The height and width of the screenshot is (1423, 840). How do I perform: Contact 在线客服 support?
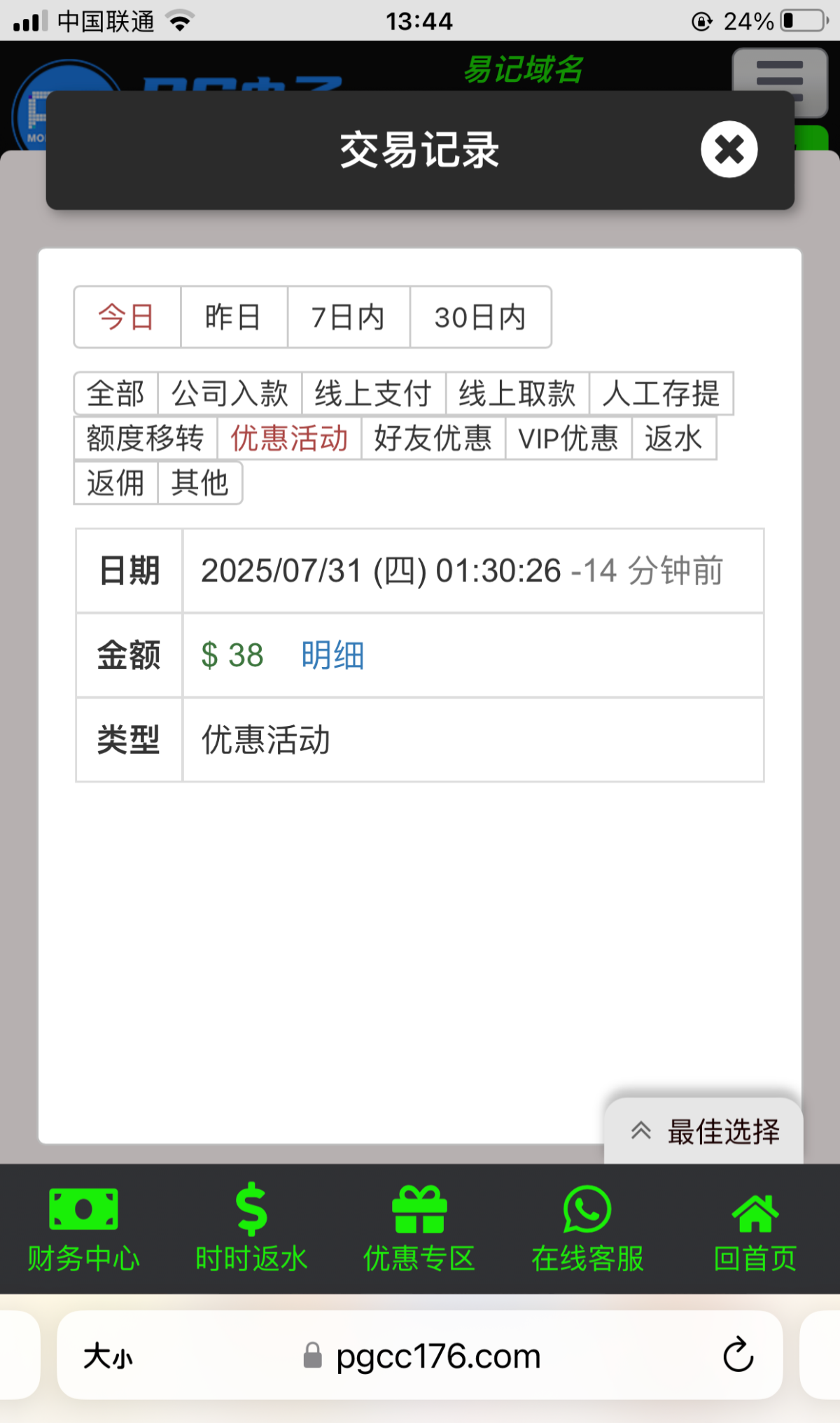tap(587, 1228)
